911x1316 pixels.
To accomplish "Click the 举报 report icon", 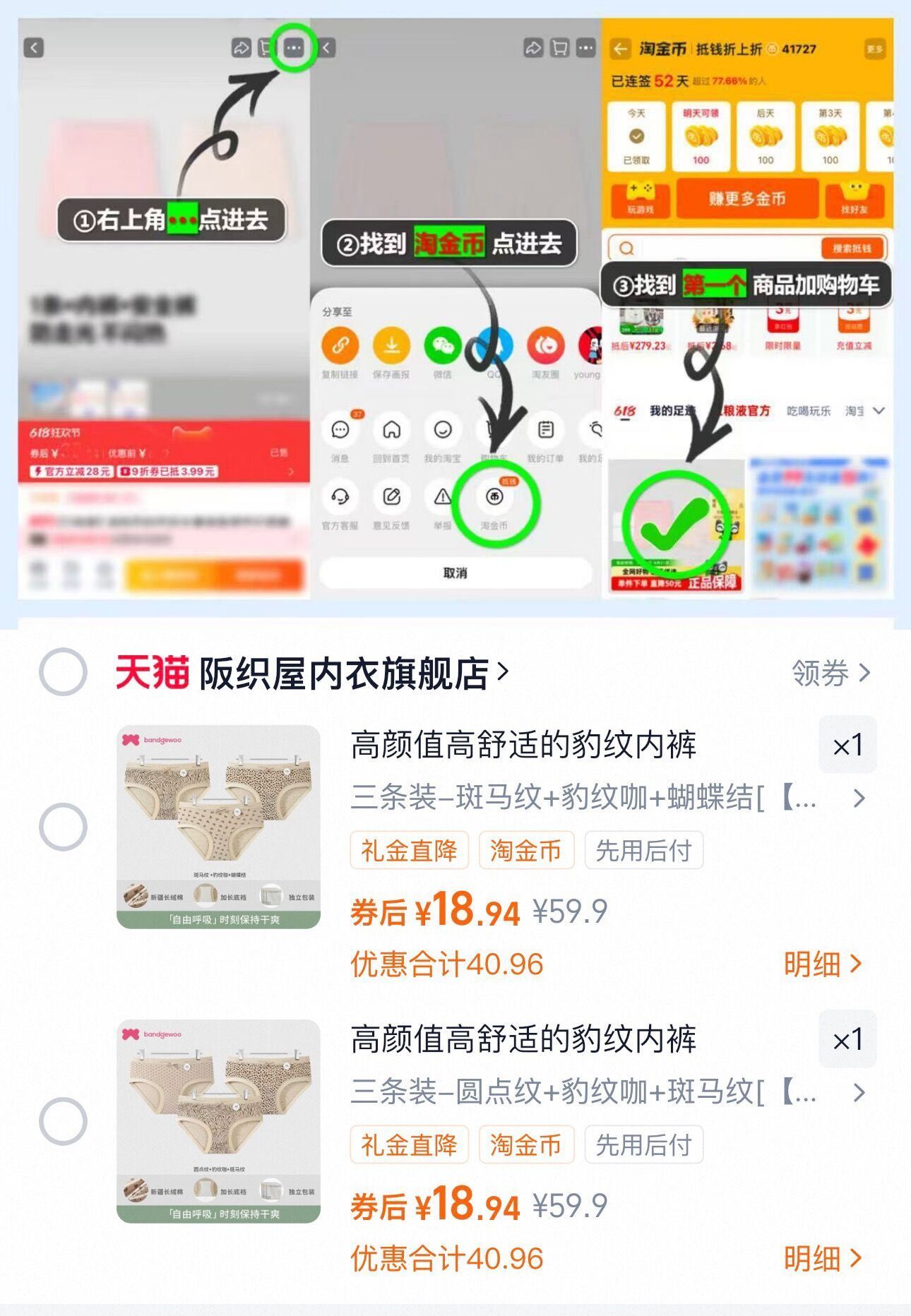I will [x=442, y=497].
